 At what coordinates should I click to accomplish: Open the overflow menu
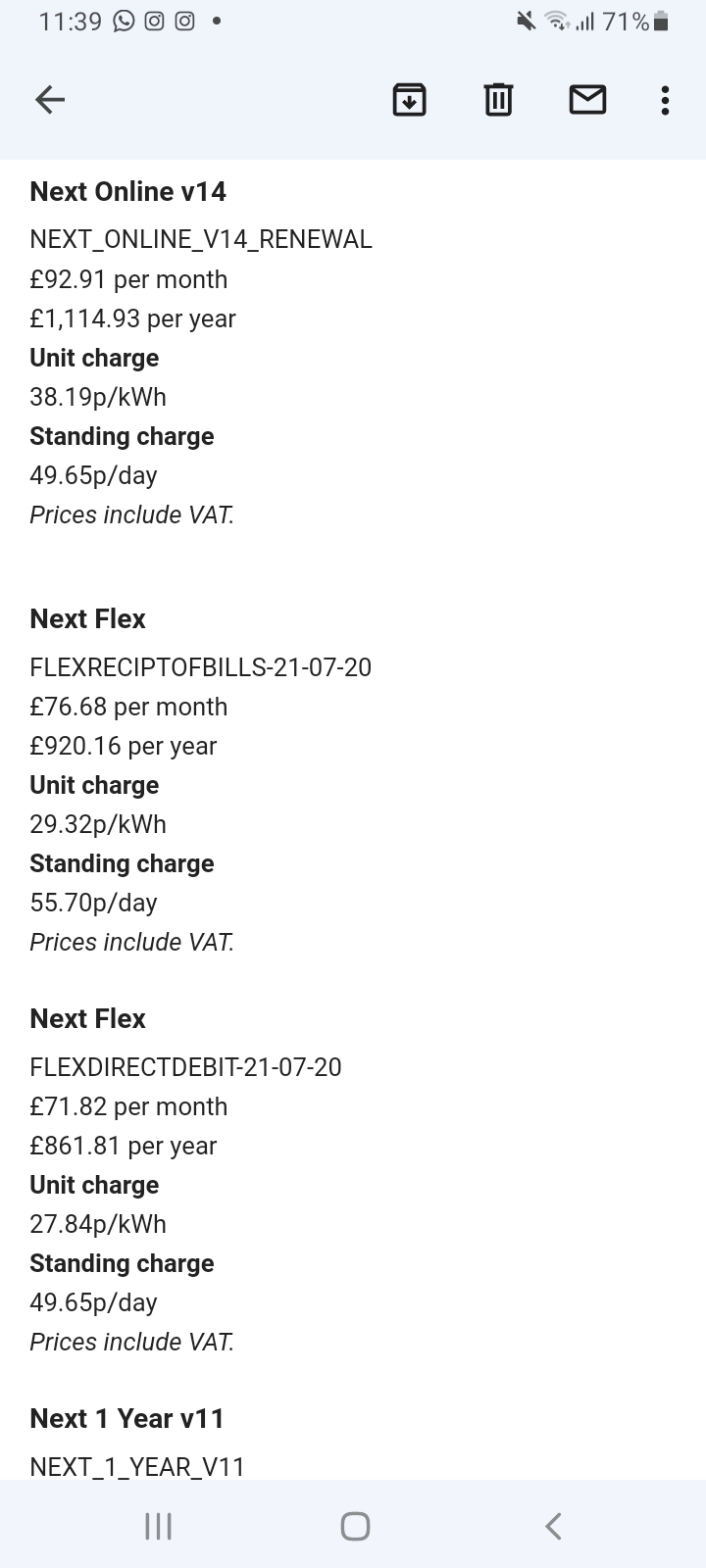[x=665, y=99]
